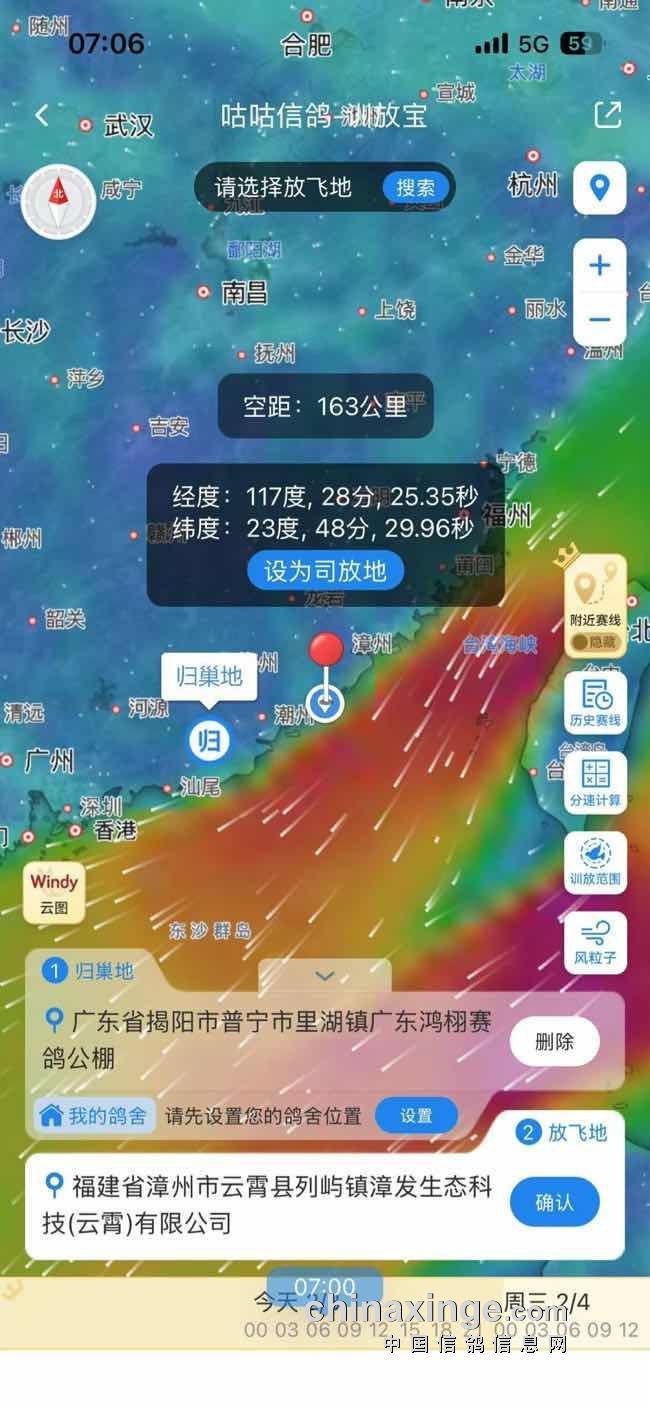Tap 设置 to set my loft
The height and width of the screenshot is (1407, 650).
pyautogui.click(x=416, y=1116)
